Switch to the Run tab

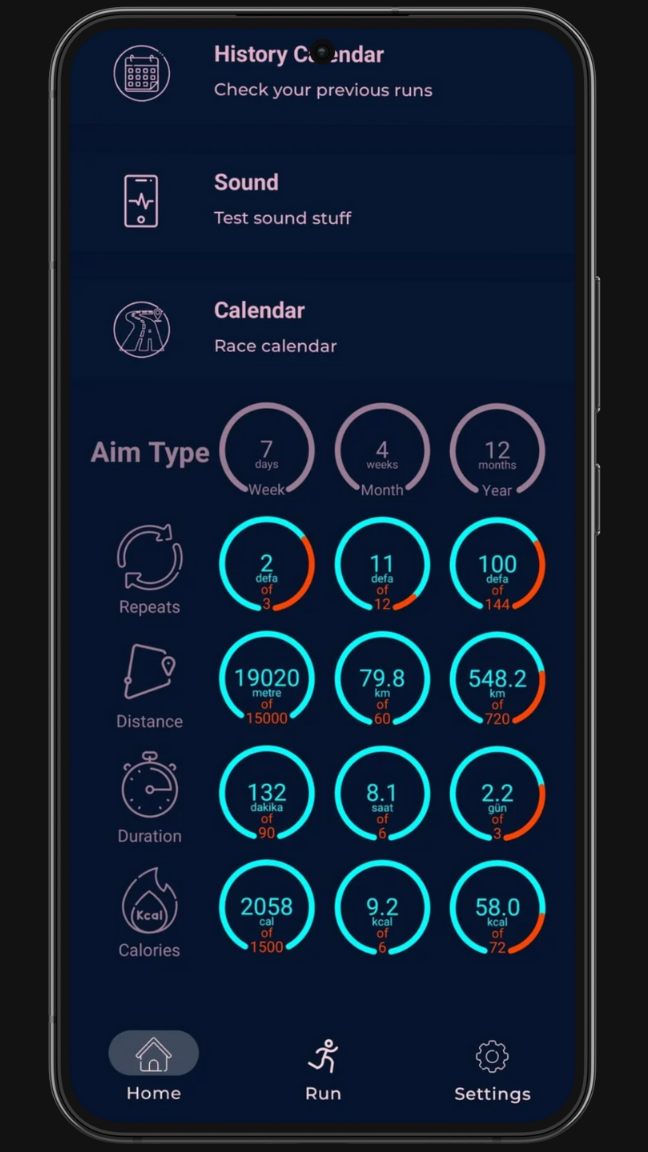pyautogui.click(x=323, y=1070)
